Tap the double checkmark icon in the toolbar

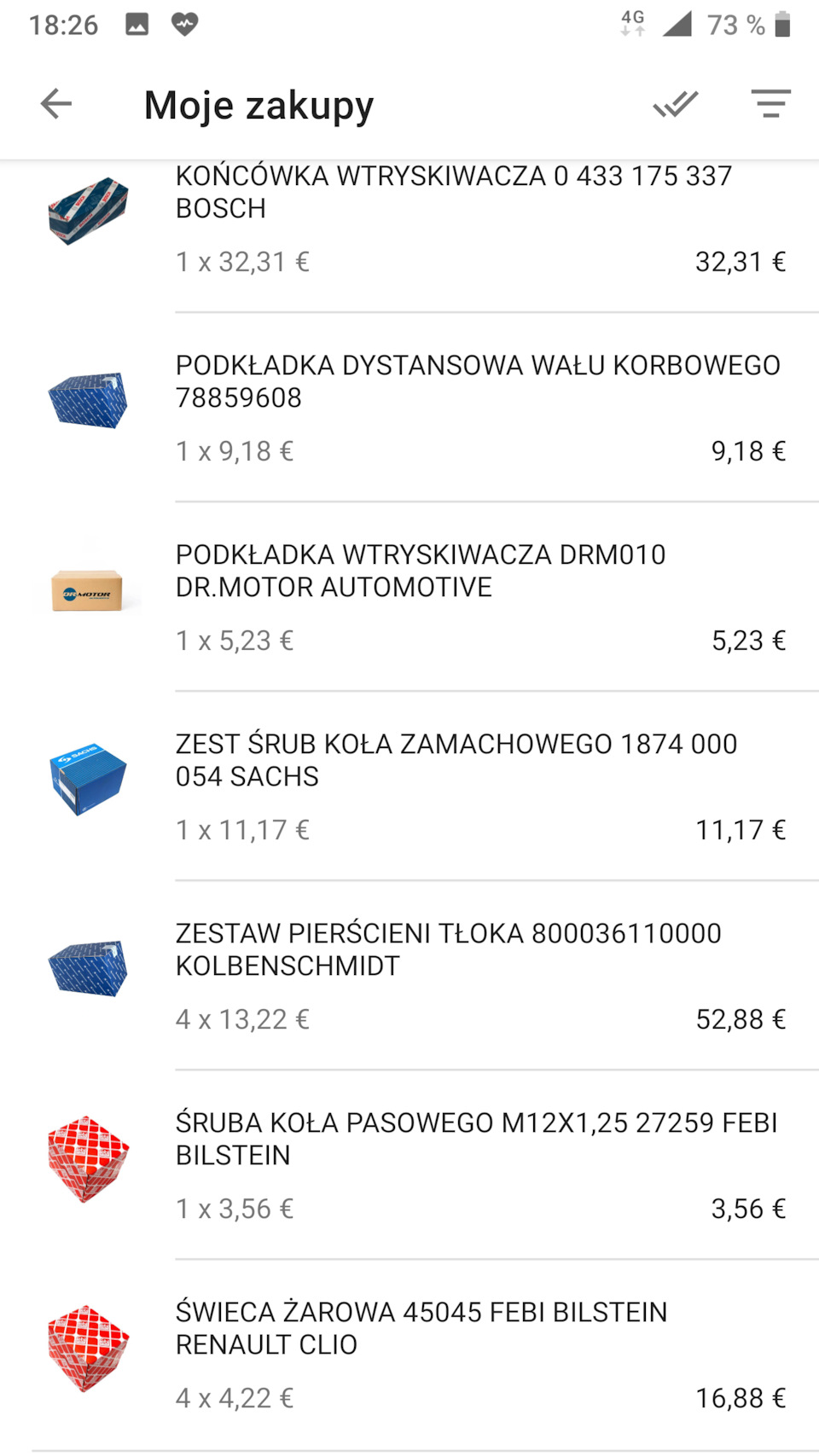pos(675,104)
